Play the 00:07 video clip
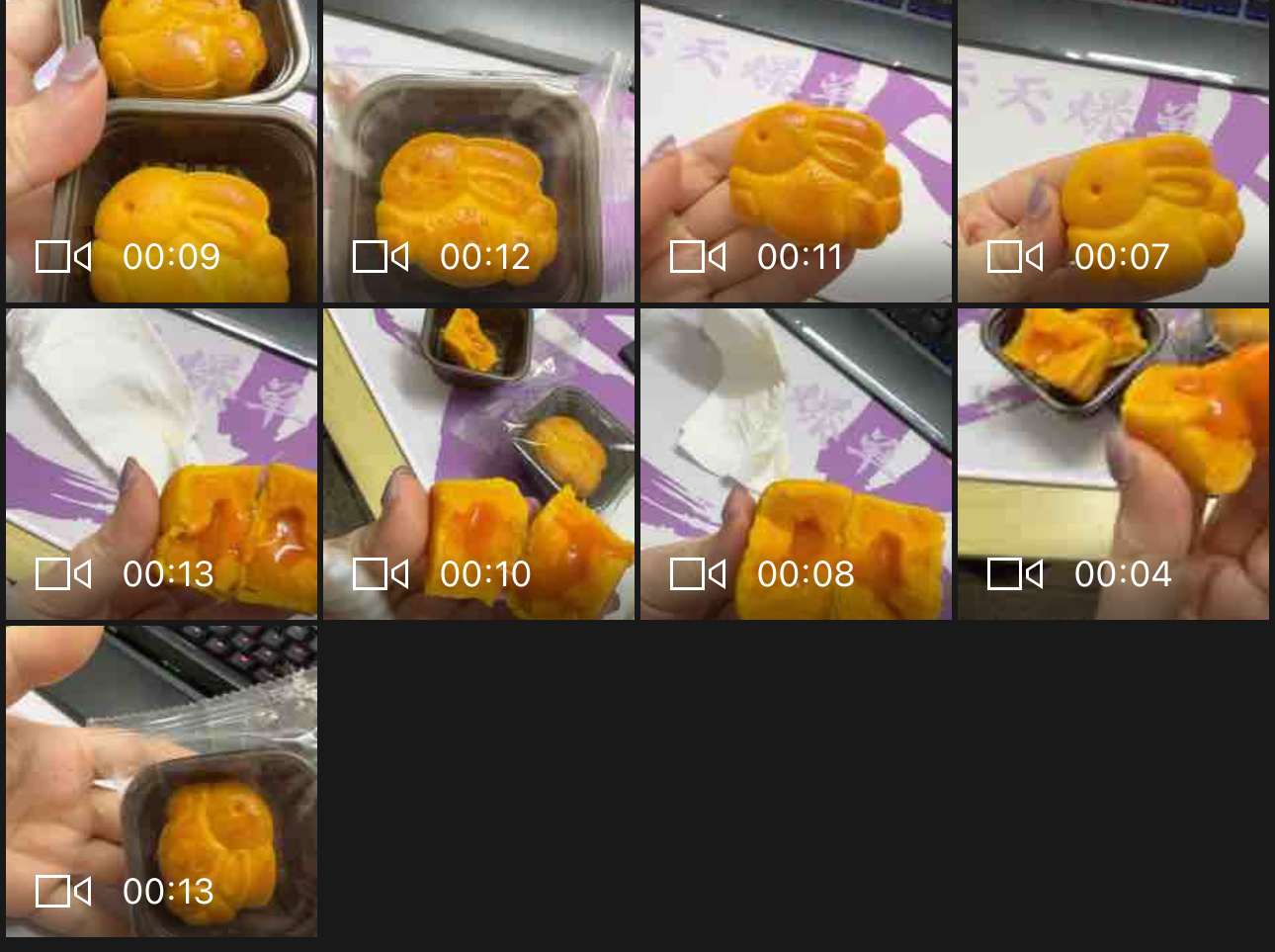The height and width of the screenshot is (952, 1275). tap(1113, 150)
